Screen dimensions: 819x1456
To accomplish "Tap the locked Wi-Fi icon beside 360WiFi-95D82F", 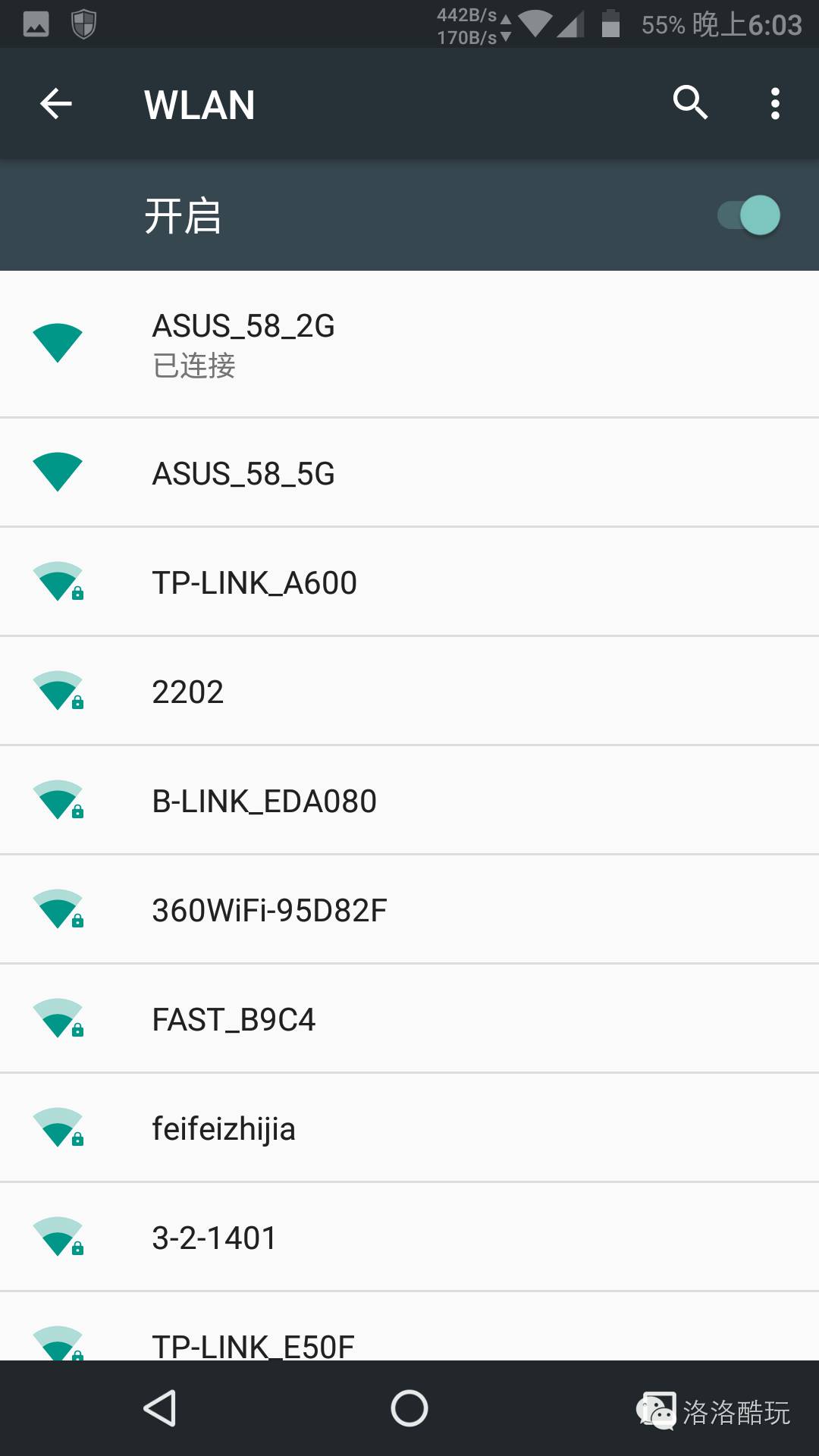I will 58,909.
